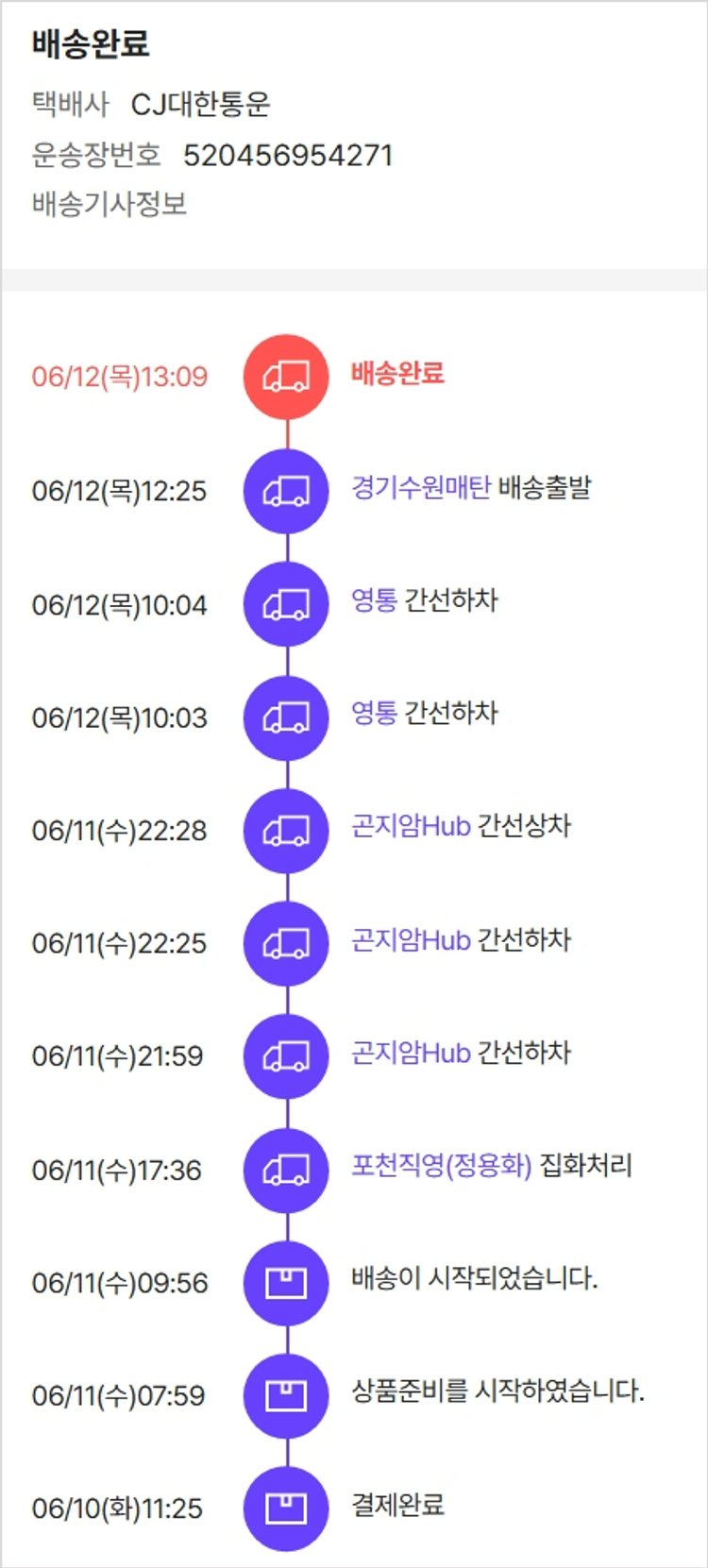The image size is (708, 1568).
Task: Open 영통 link on the 10:03 entry
Action: (x=374, y=713)
